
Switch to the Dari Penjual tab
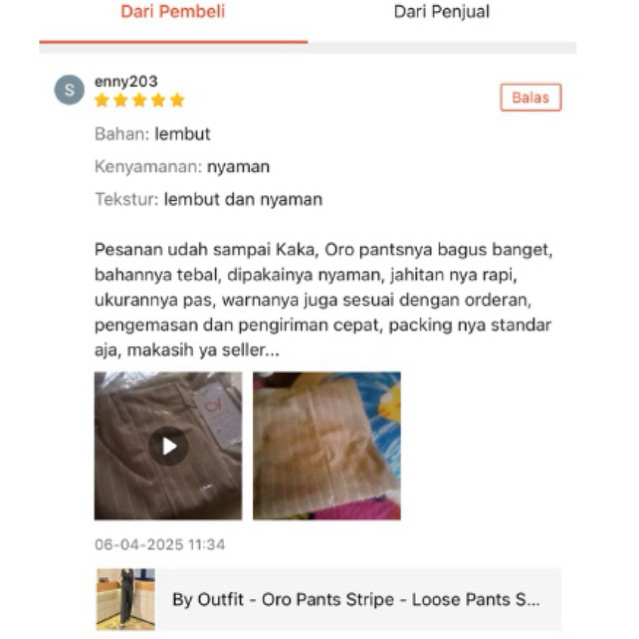(x=441, y=13)
